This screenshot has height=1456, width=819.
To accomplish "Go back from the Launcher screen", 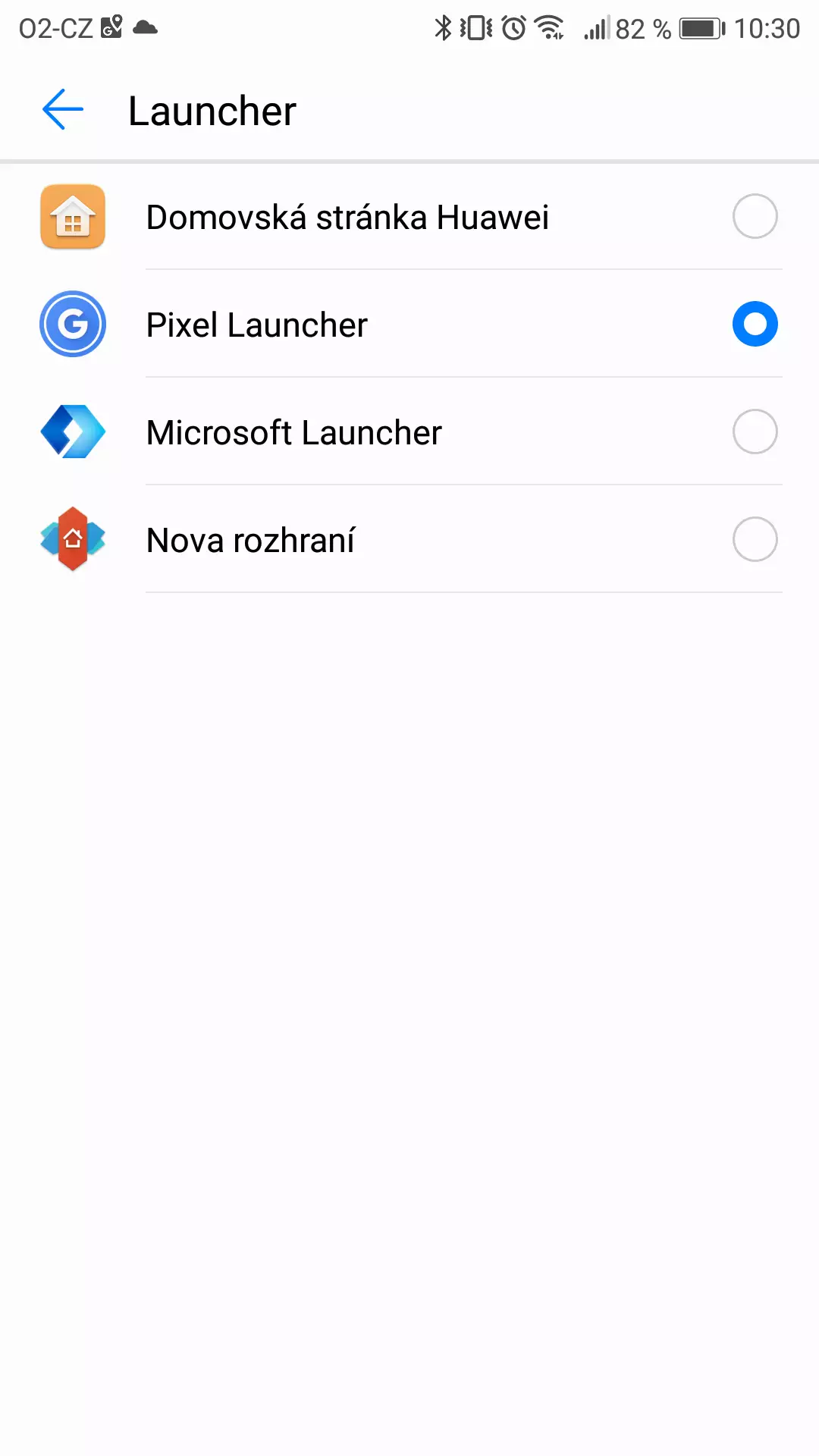I will pos(63,110).
